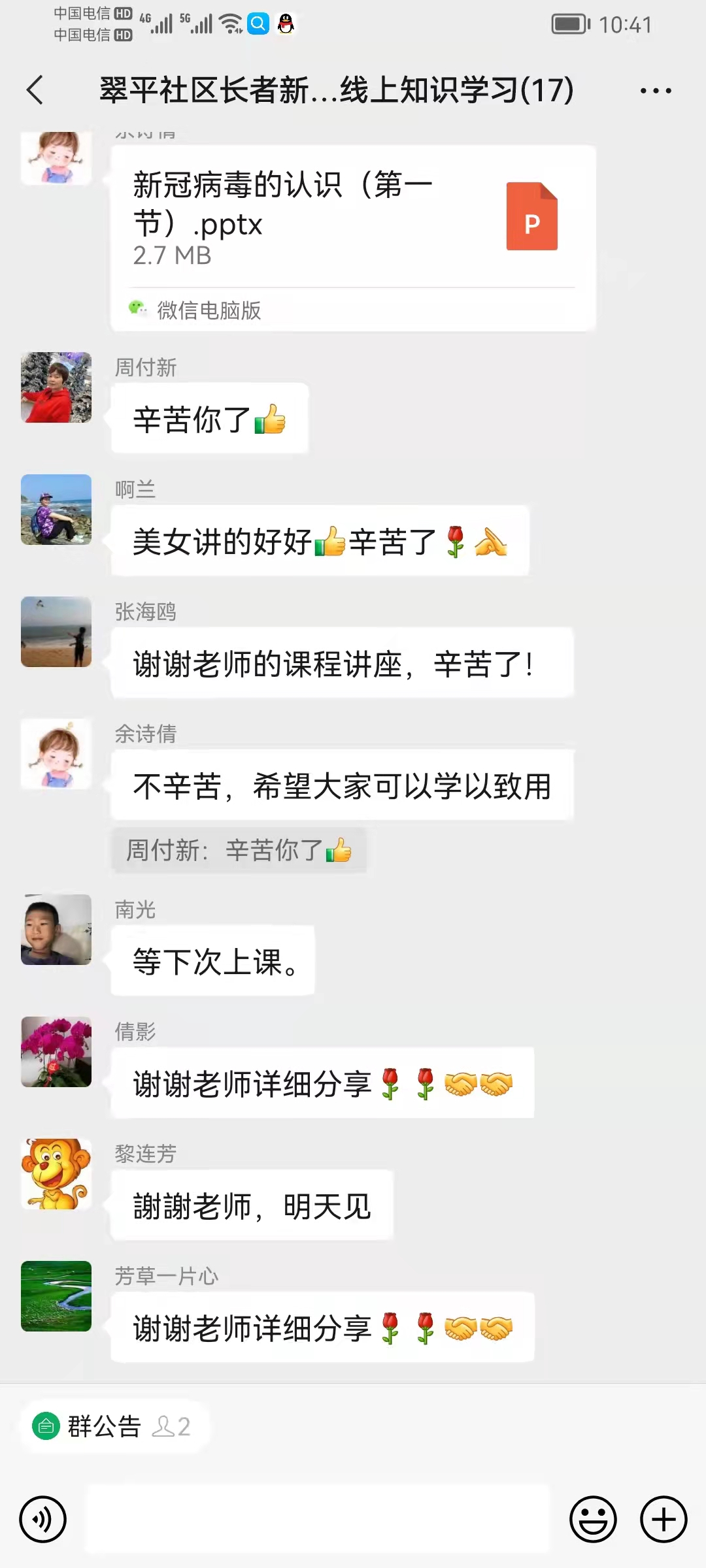
Task: View 倩影's flower avatar profile
Action: click(56, 1052)
